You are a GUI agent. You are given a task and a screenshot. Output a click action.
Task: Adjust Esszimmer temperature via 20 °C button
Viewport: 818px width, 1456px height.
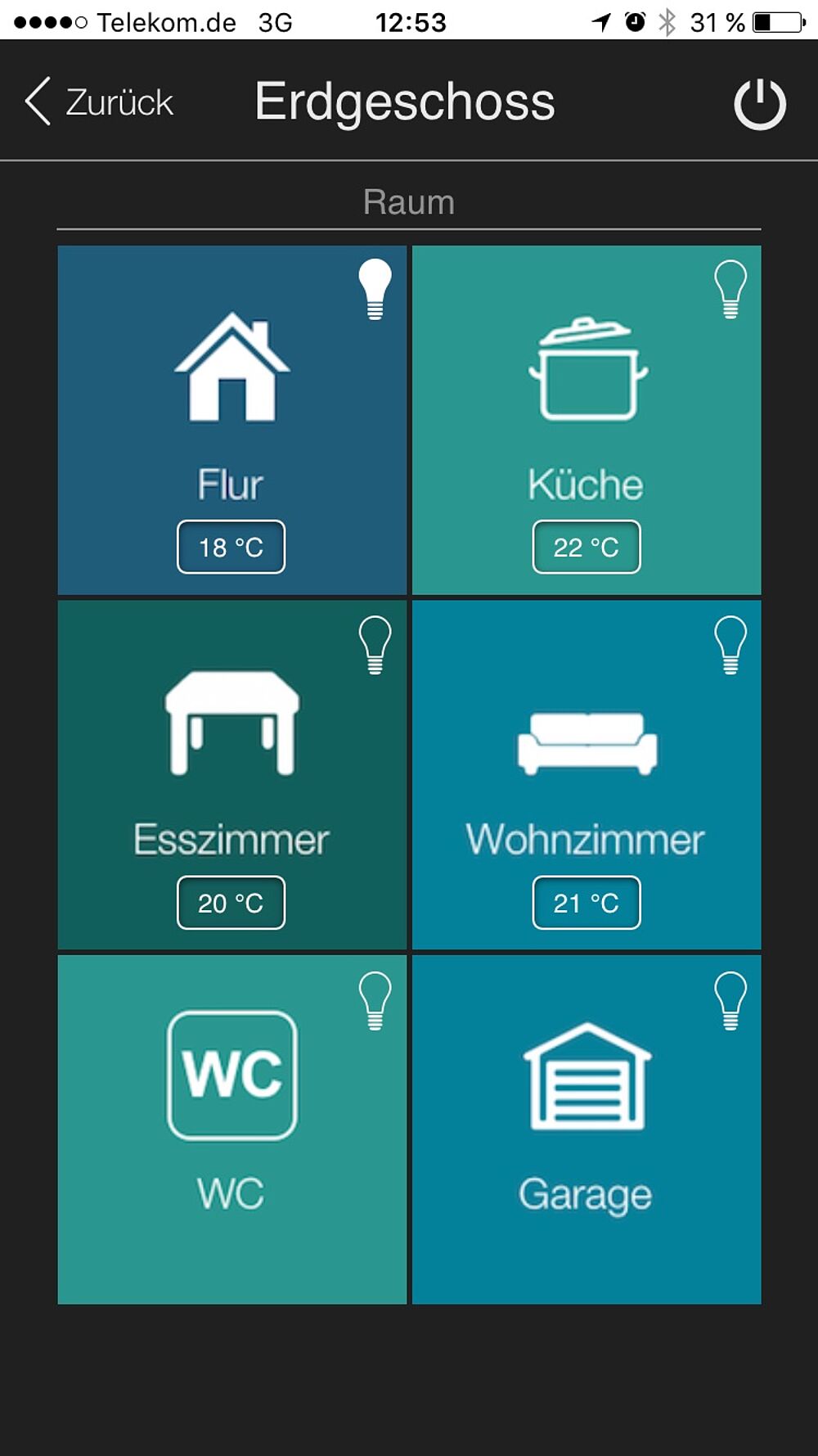pos(231,903)
